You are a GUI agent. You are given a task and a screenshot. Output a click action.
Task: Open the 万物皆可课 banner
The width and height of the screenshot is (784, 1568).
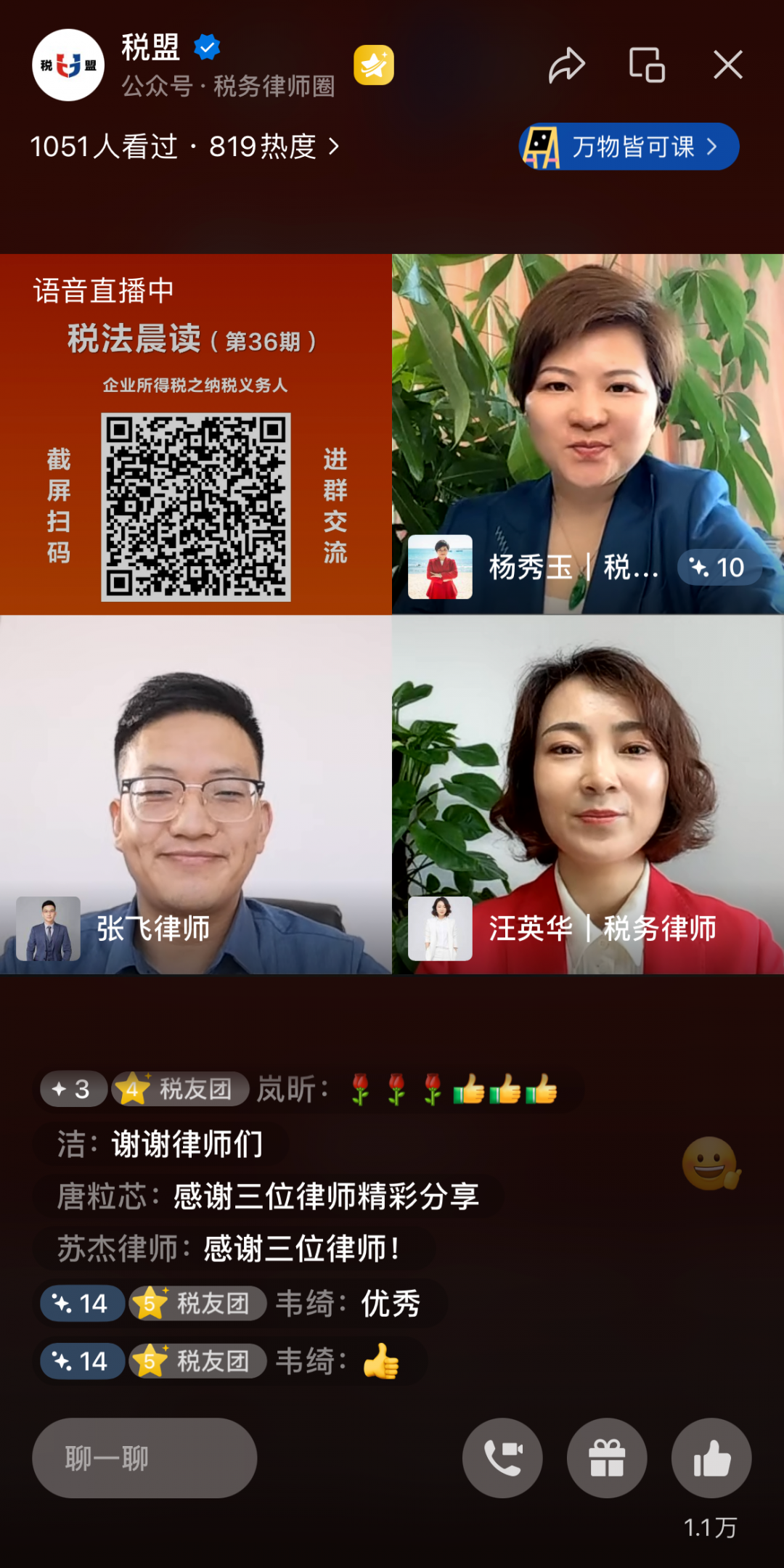629,147
